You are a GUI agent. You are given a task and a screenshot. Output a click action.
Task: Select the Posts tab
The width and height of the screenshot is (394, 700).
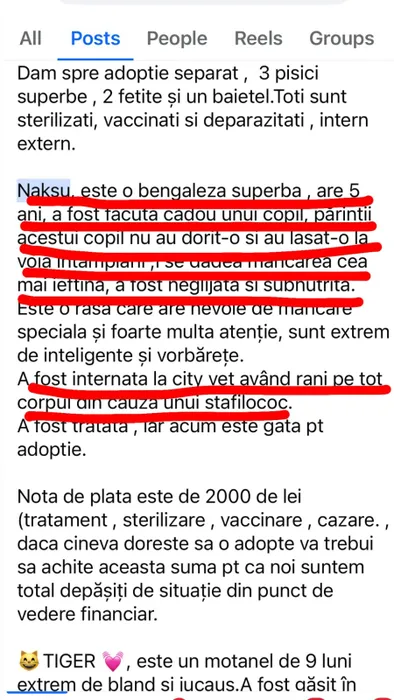click(x=95, y=38)
